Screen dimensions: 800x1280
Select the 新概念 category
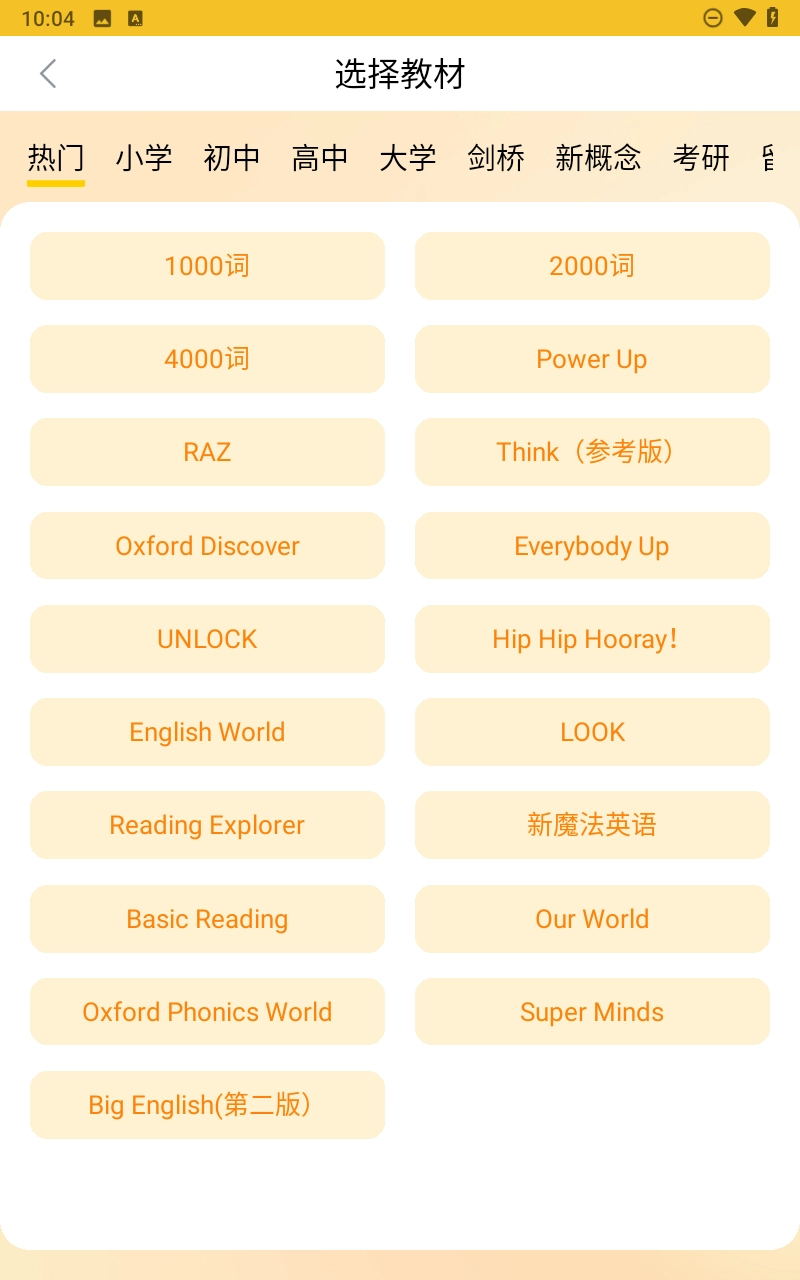pos(598,158)
